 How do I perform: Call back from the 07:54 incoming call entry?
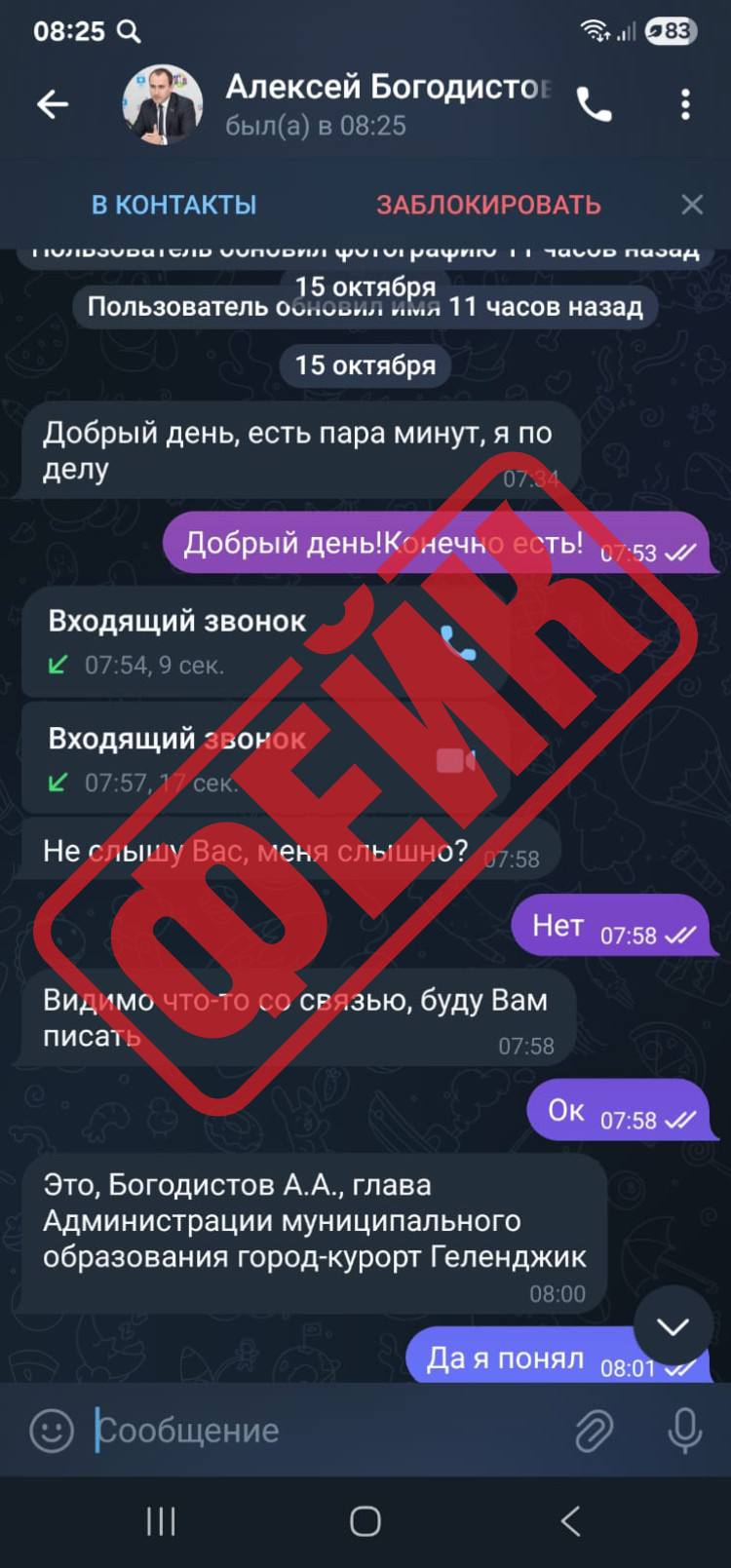click(457, 642)
